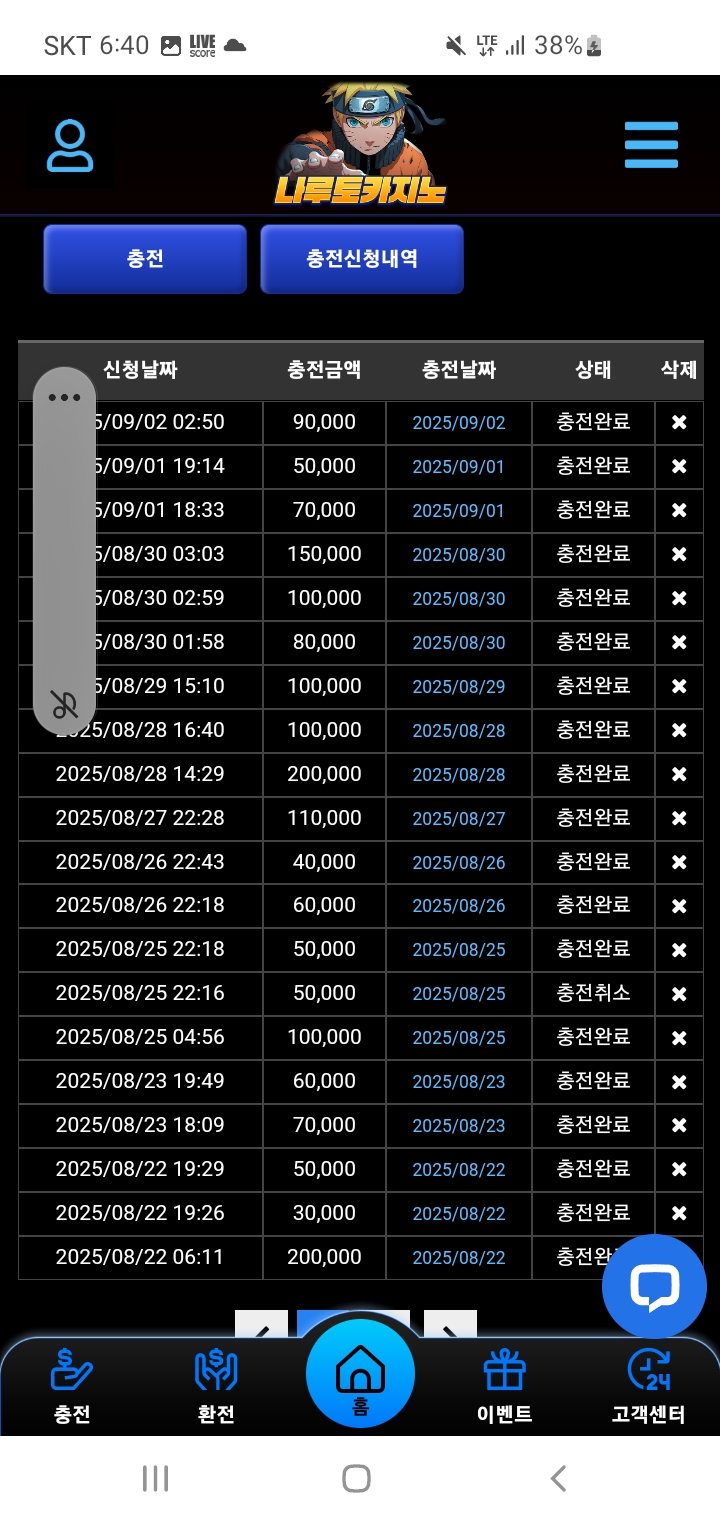Delete the 2025/08/27 22:28 110,000 entry
This screenshot has width=720, height=1520.
point(679,819)
